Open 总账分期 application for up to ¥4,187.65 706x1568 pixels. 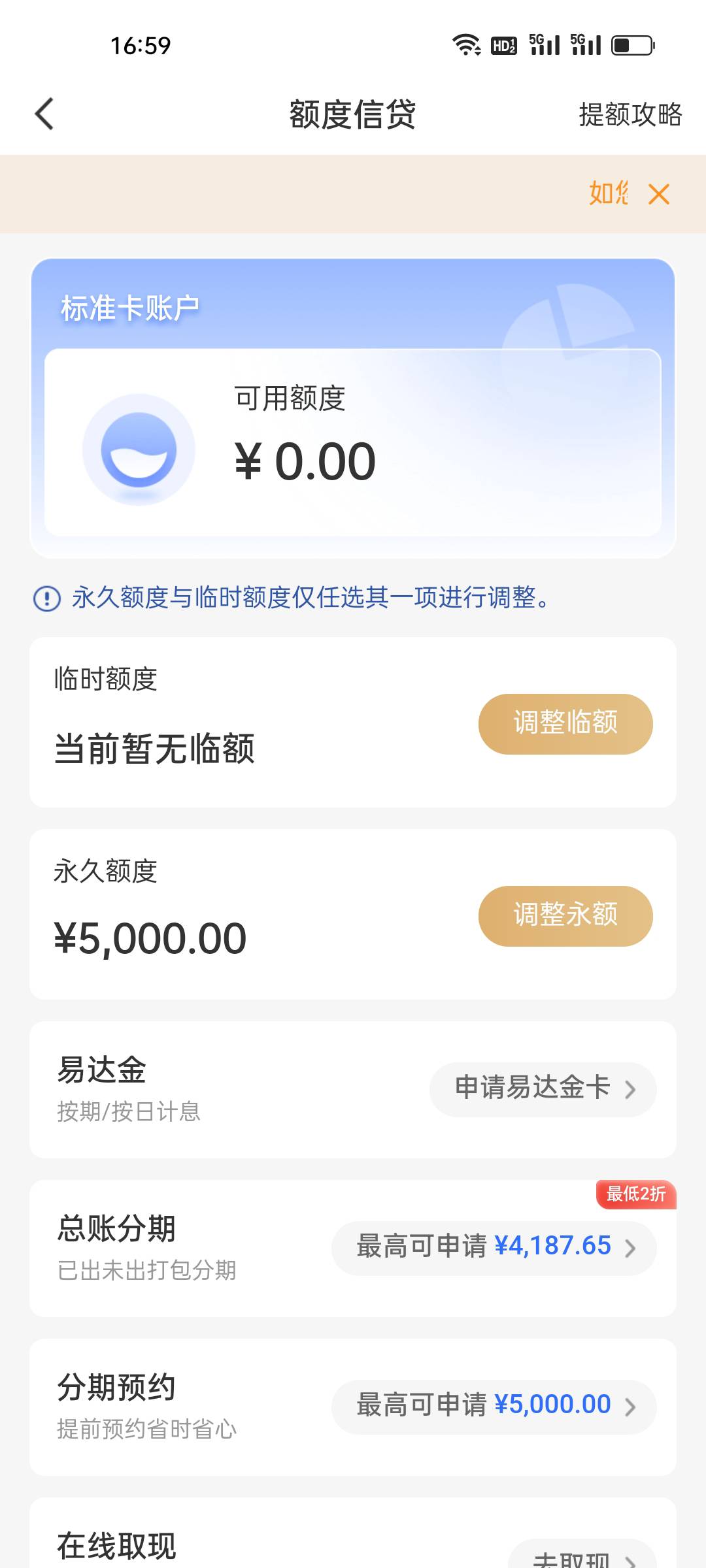click(494, 1248)
